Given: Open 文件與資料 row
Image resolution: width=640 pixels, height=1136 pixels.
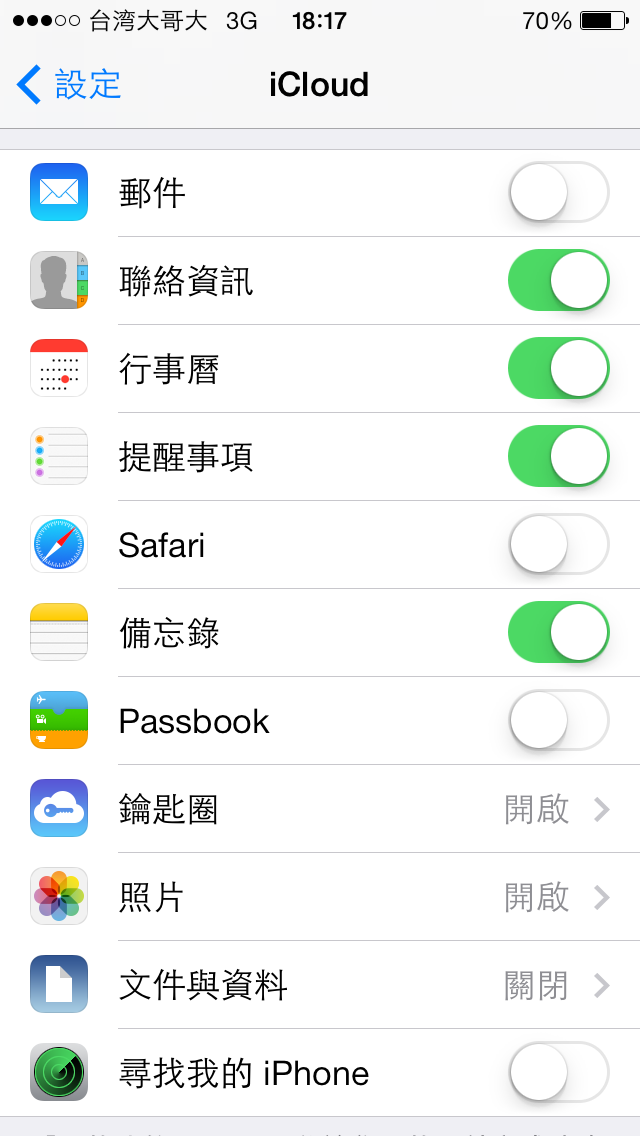Looking at the screenshot, I should [x=320, y=985].
